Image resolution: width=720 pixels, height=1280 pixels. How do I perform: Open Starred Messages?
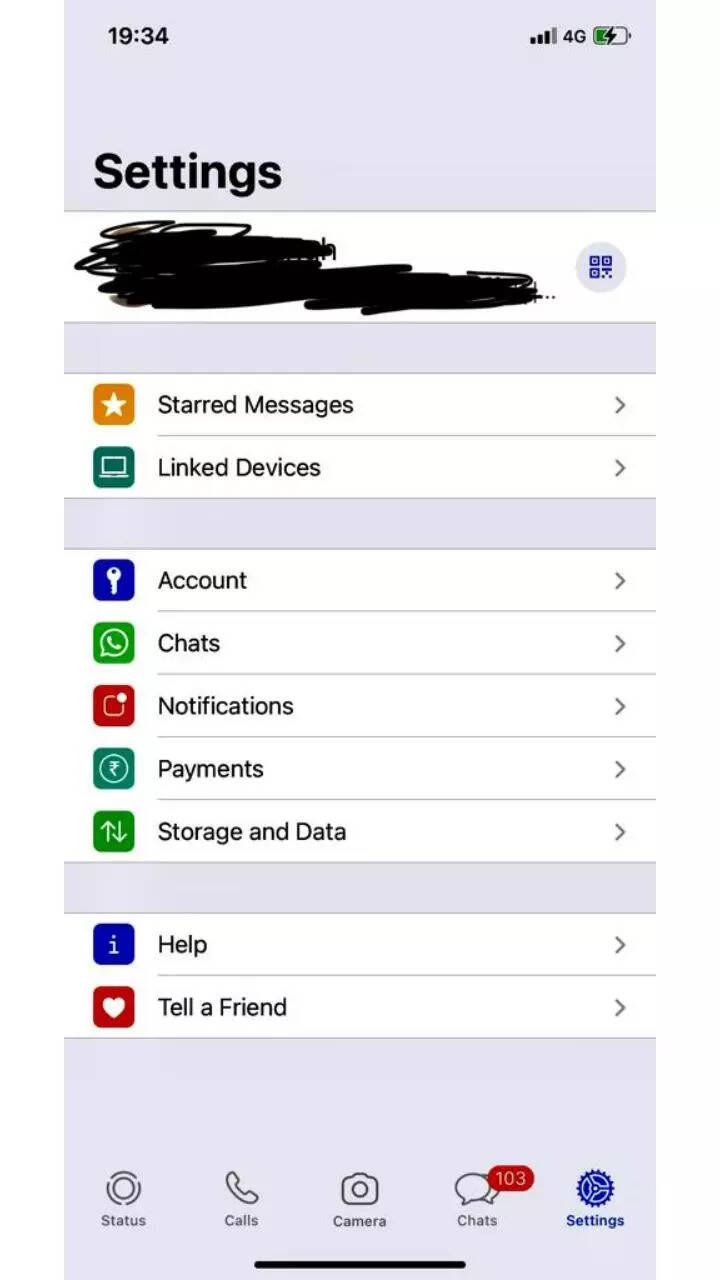(x=360, y=405)
